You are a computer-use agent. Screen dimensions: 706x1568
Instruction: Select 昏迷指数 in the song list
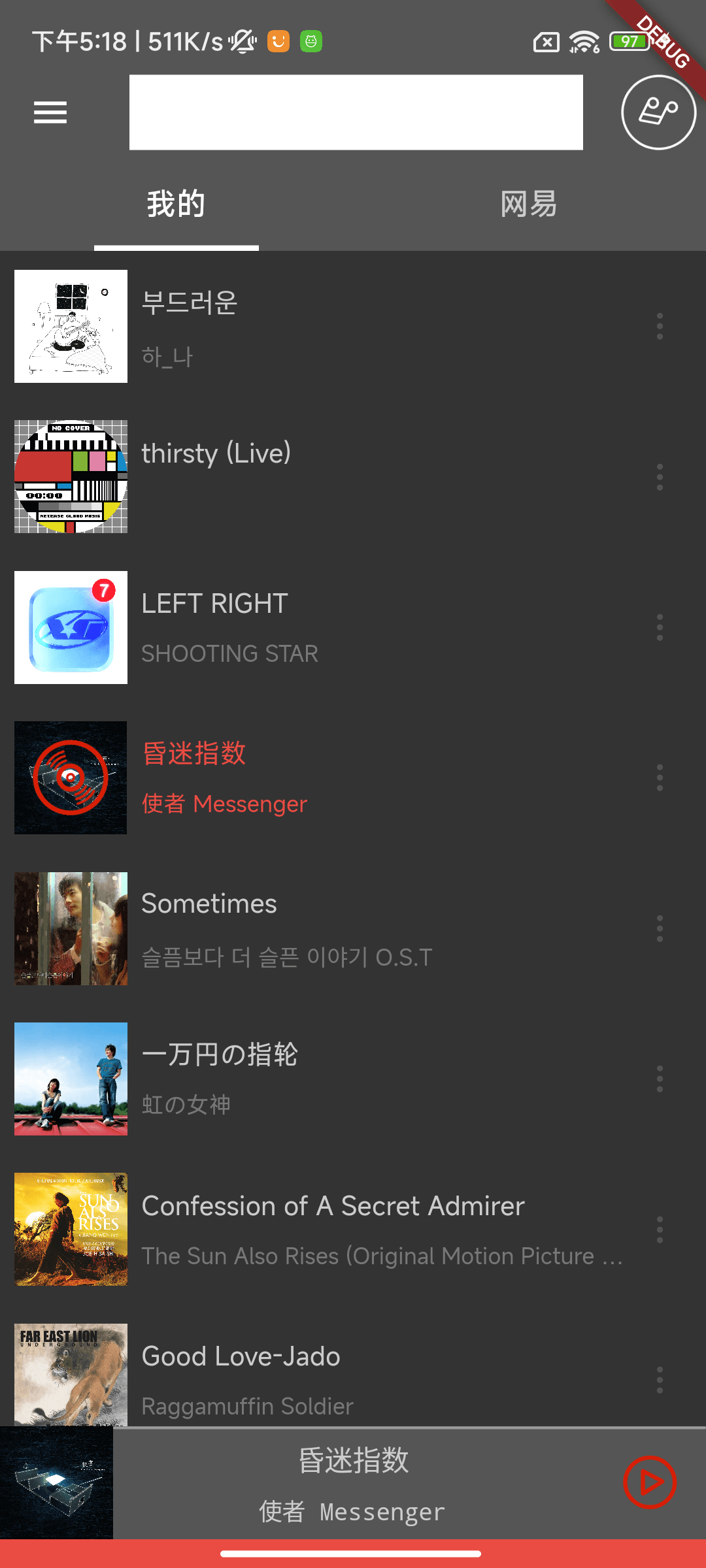pos(327,777)
